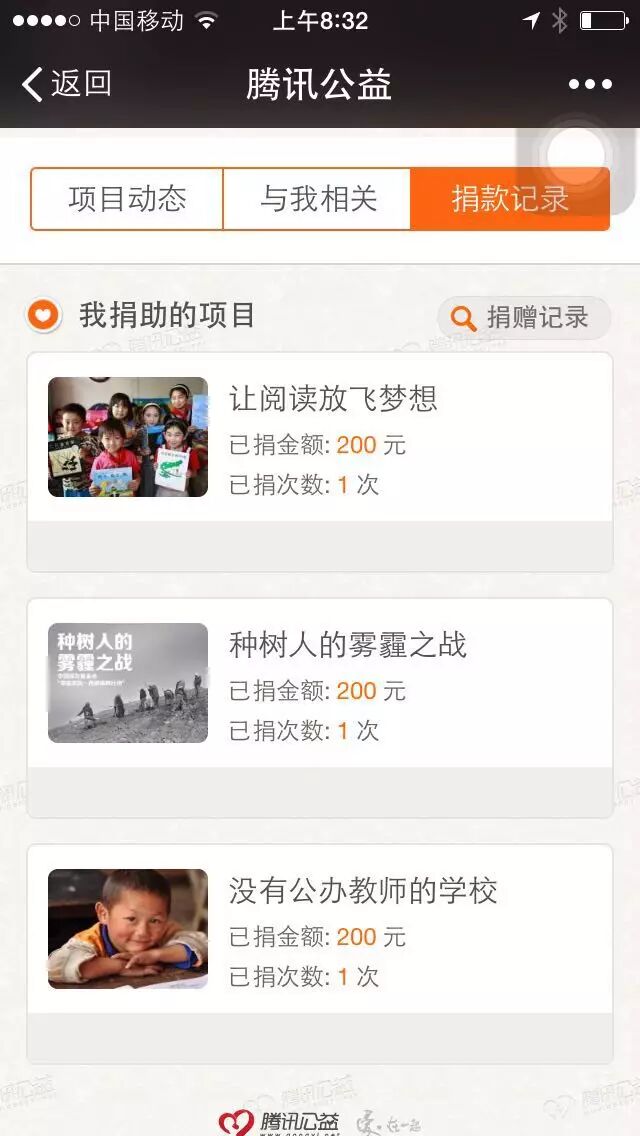Open 捐赠记录 search button

click(523, 318)
